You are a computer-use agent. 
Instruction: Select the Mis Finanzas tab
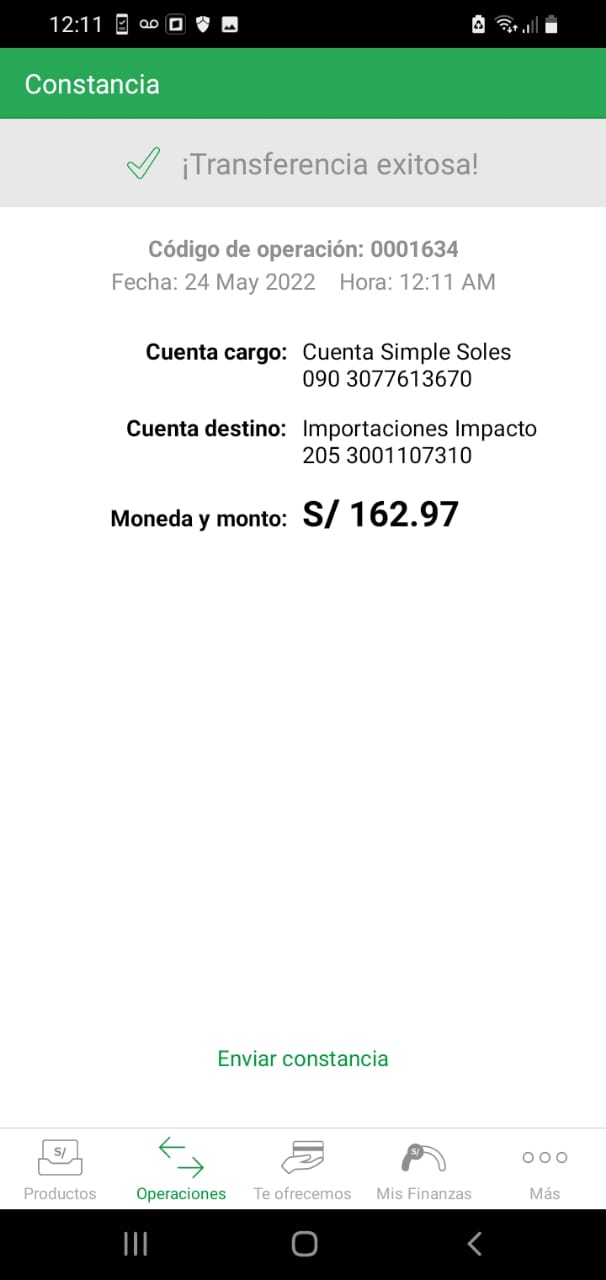(x=424, y=1169)
